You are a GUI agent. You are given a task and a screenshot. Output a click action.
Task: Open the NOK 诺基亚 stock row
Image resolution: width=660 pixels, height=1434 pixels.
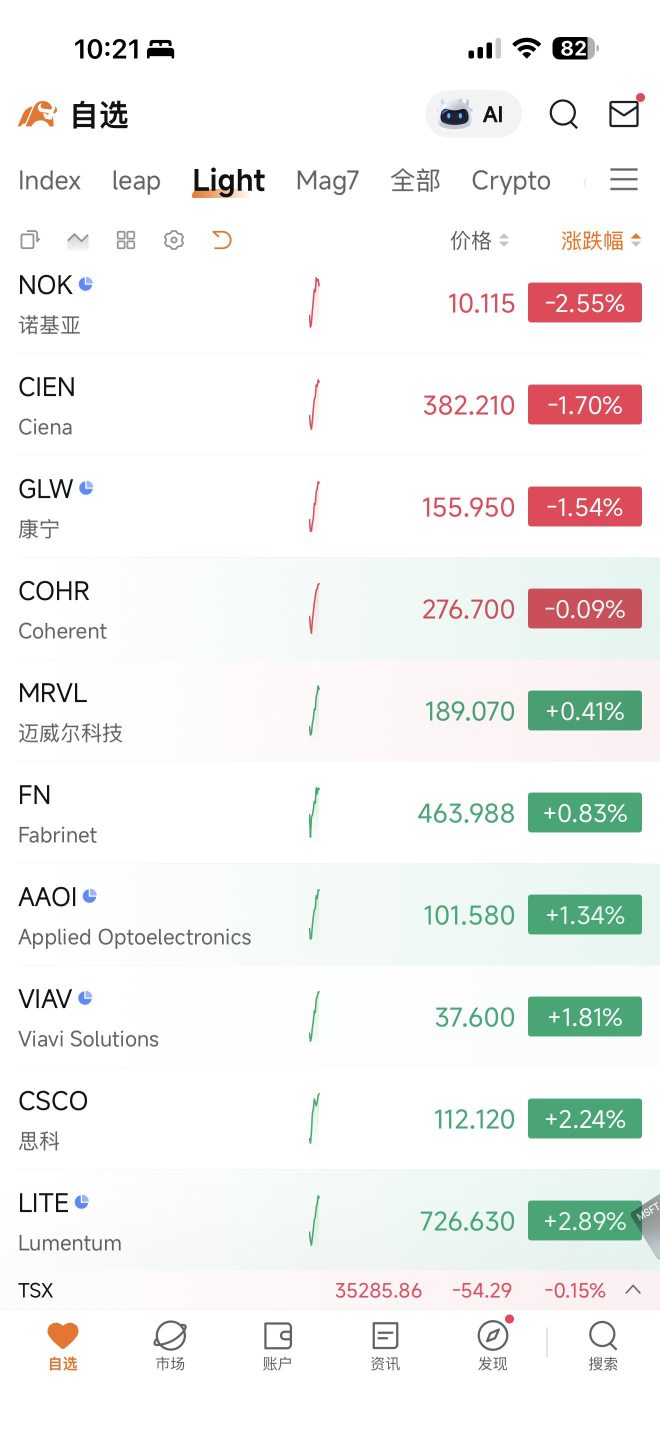click(x=330, y=304)
